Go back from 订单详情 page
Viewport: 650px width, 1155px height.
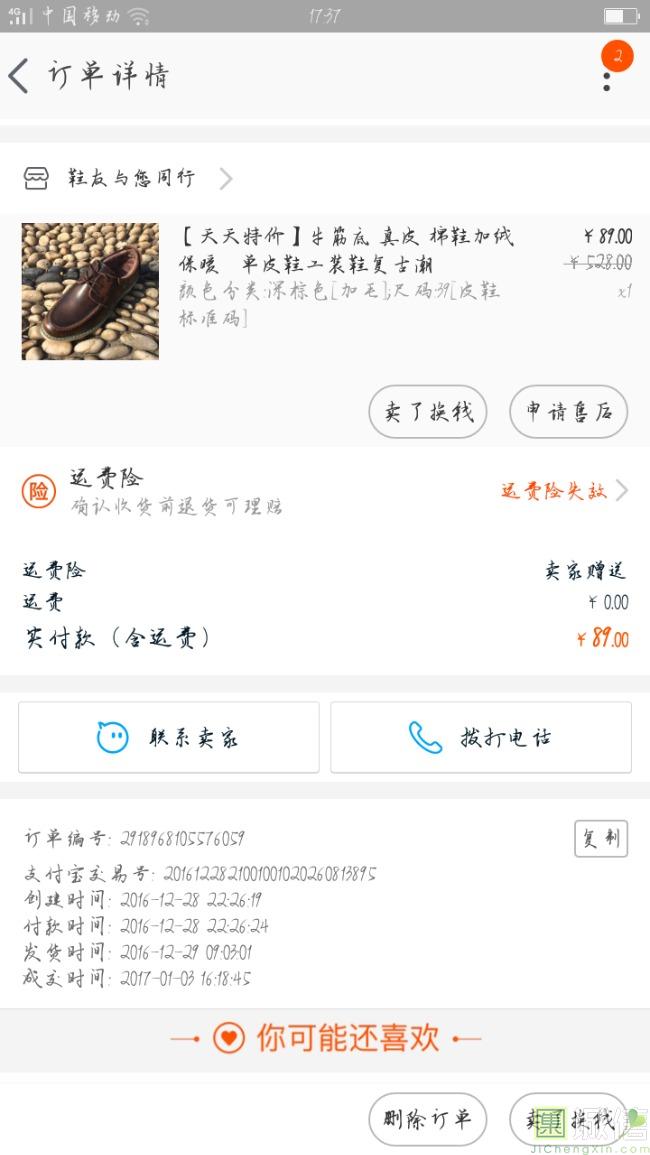coord(20,76)
